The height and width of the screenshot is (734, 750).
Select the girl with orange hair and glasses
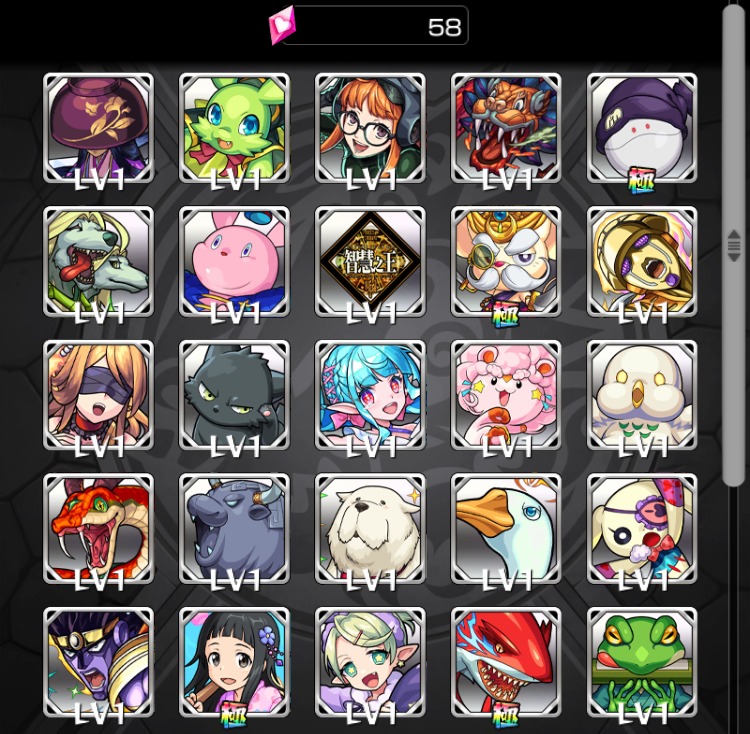[x=370, y=127]
